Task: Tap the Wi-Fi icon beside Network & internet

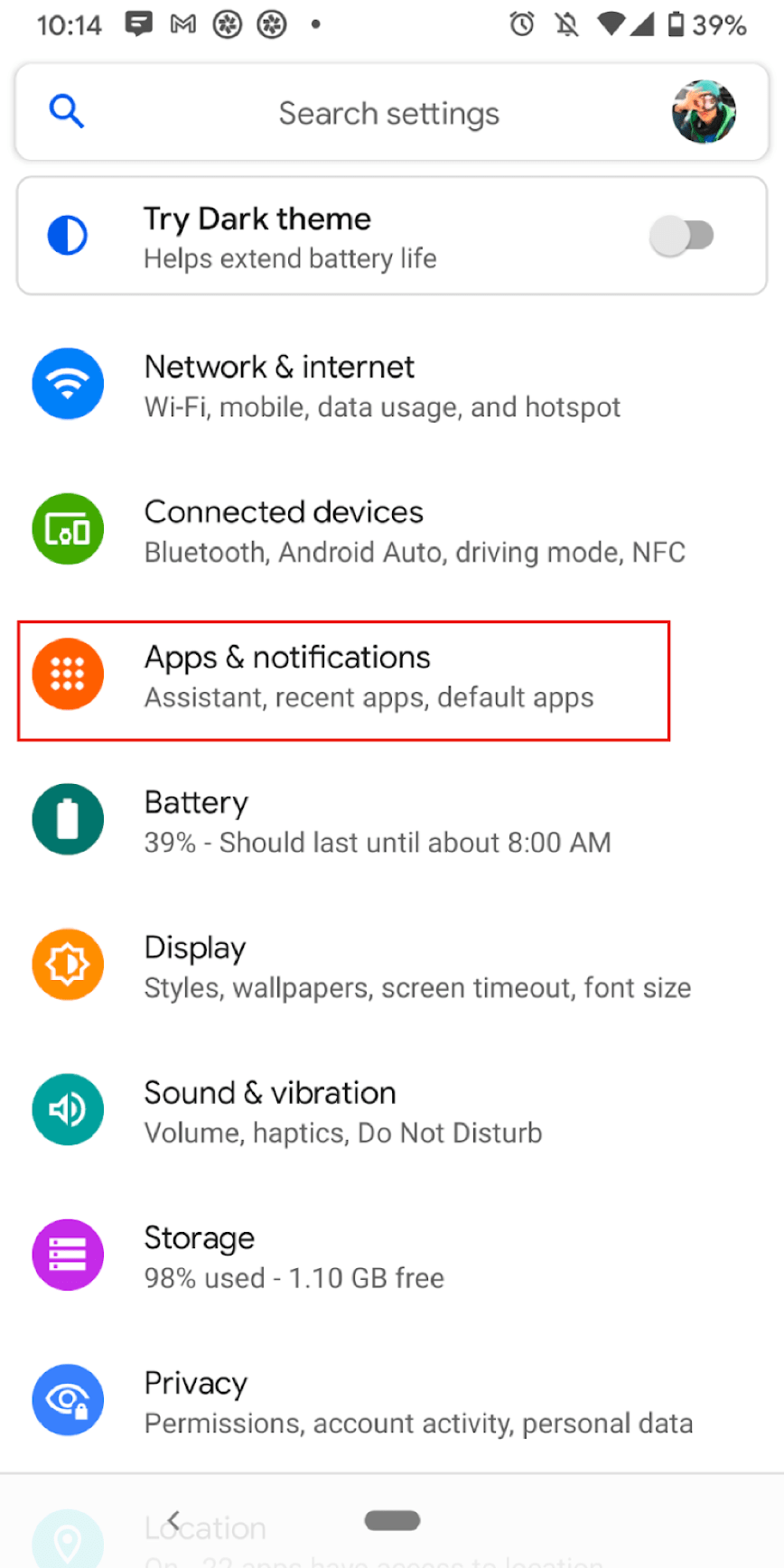Action: [68, 383]
